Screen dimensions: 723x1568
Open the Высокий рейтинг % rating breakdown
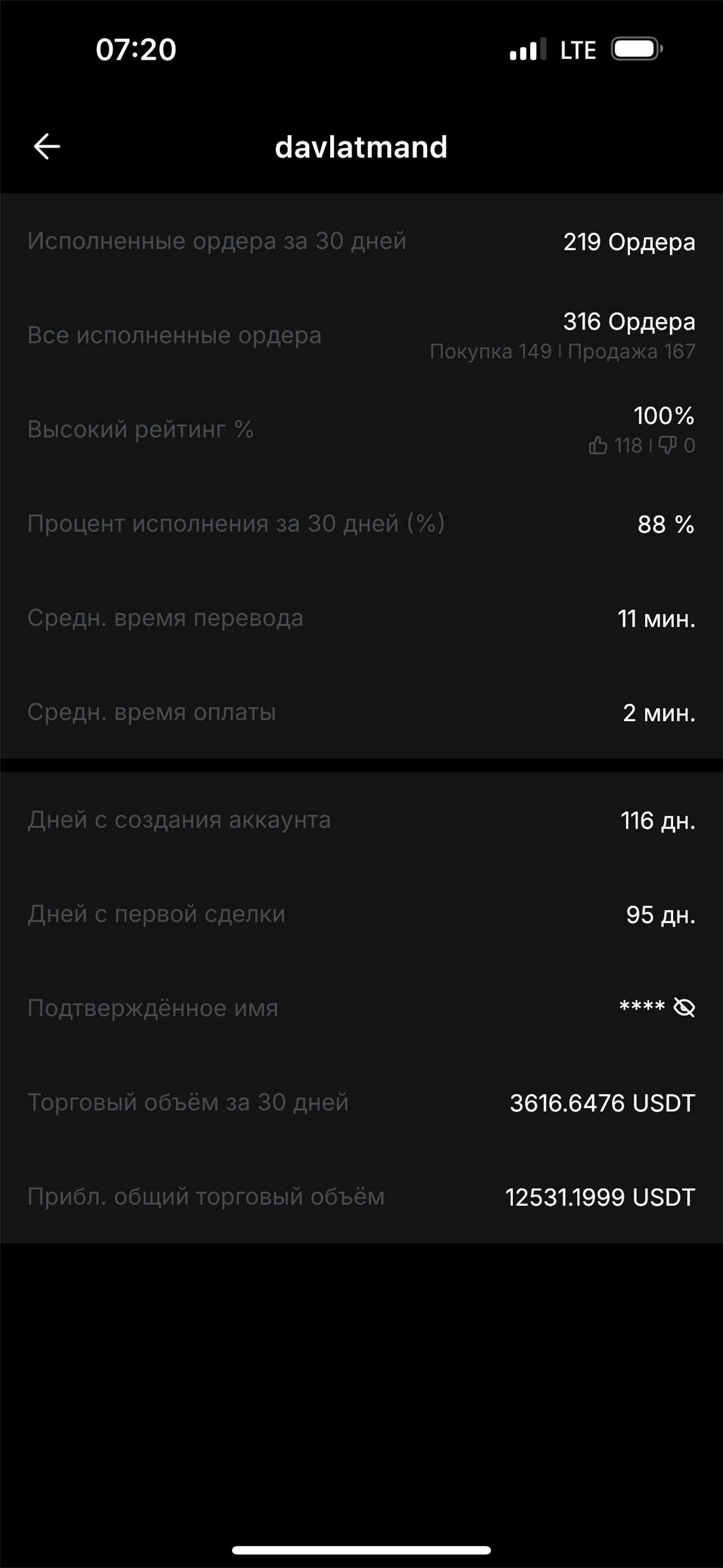[361, 430]
